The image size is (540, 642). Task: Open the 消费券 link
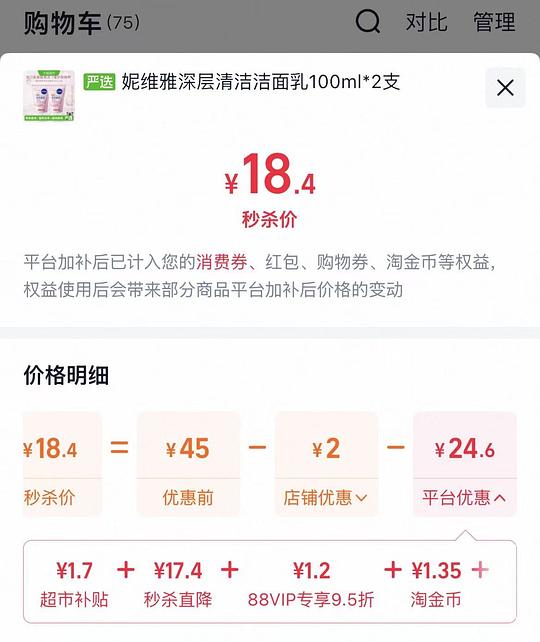pos(221,262)
